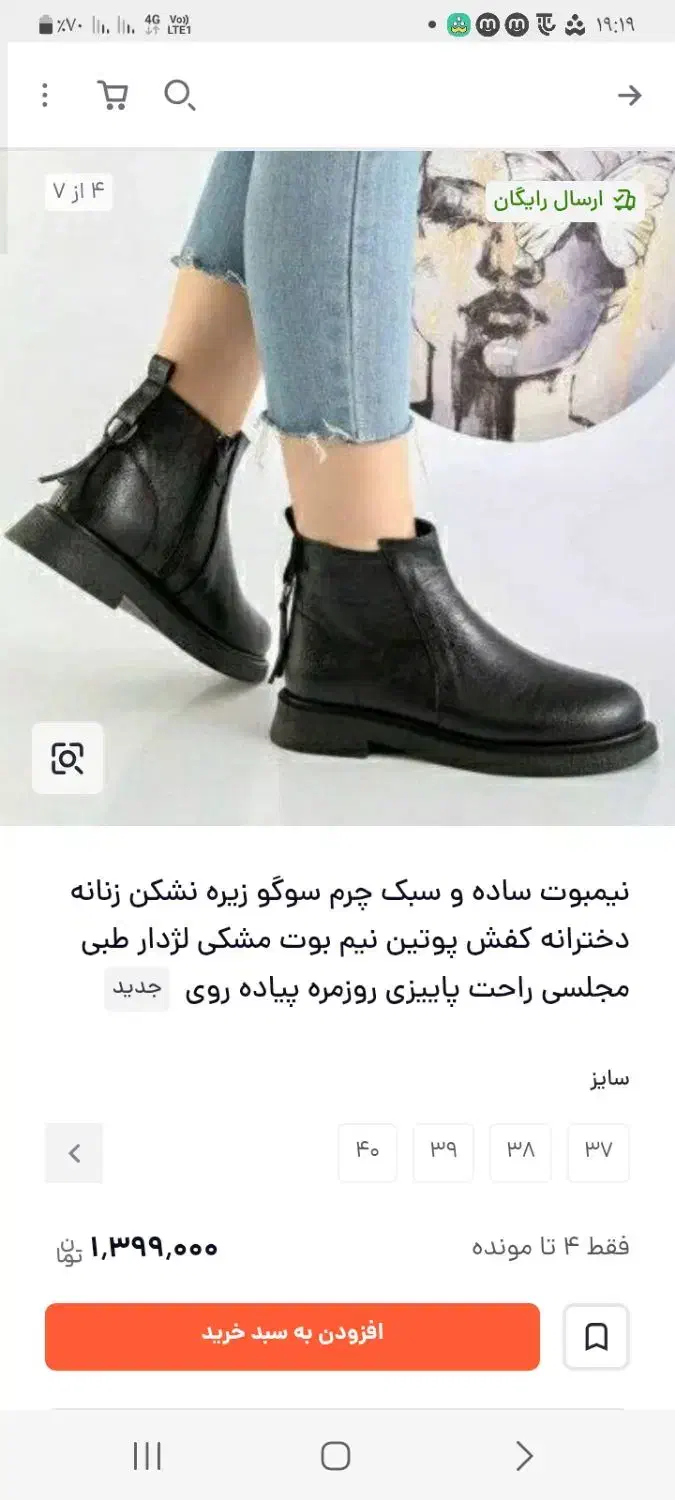This screenshot has width=675, height=1500.
Task: Select size ۳۸
Action: [520, 1152]
